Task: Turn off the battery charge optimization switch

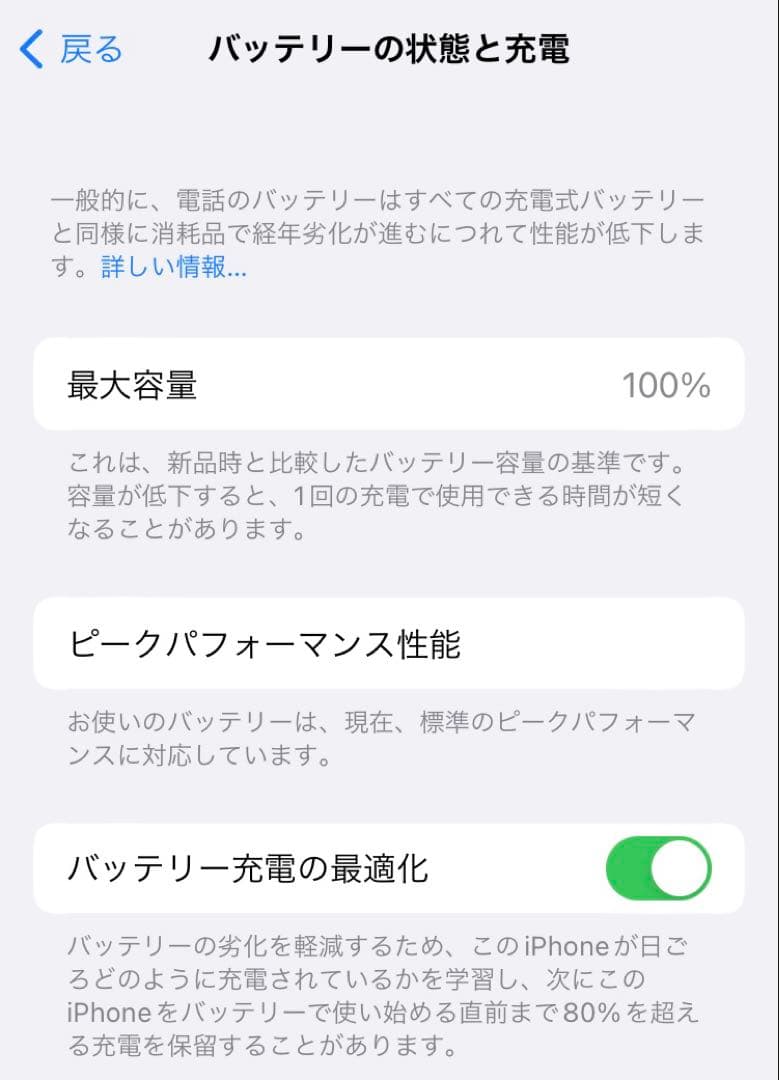Action: [660, 869]
